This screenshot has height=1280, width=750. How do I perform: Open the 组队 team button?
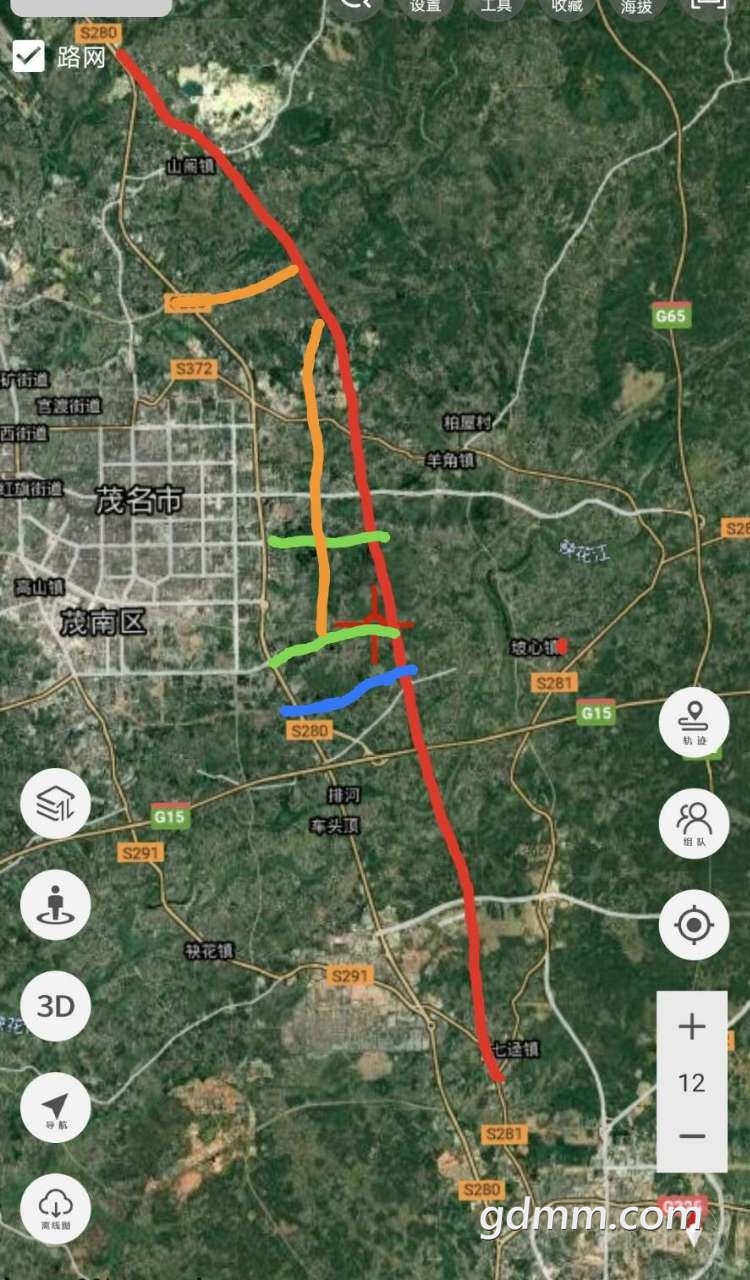(694, 823)
